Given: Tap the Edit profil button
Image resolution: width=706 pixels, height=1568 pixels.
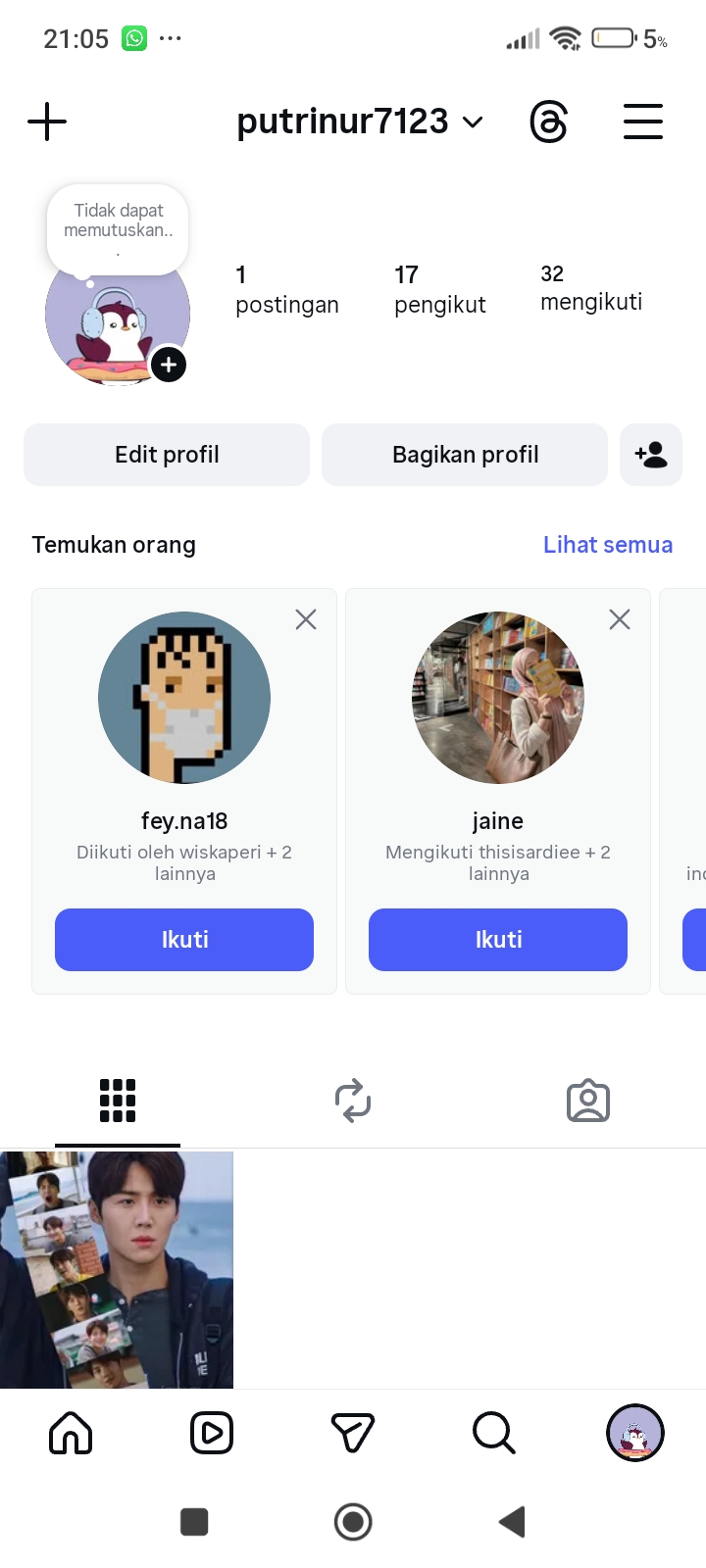Looking at the screenshot, I should click(x=167, y=455).
